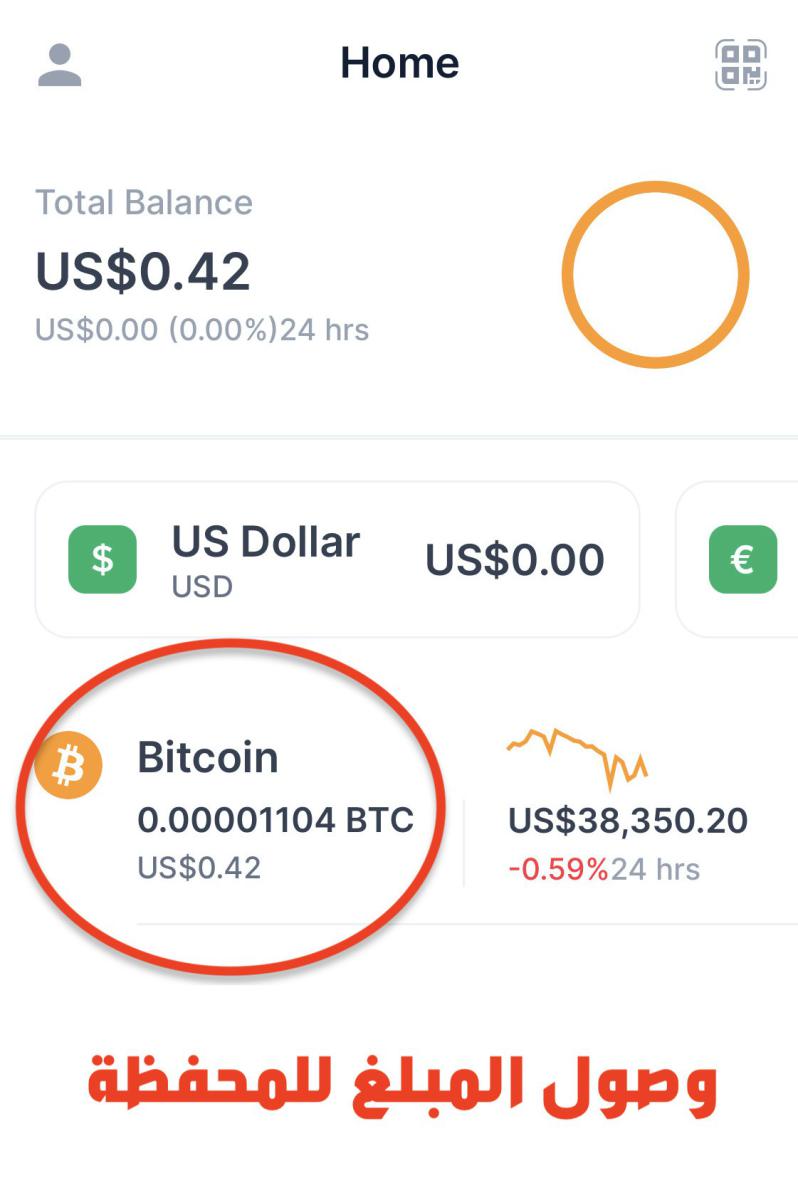Open the US Dollar balance card
The image size is (798, 1200).
(x=337, y=560)
